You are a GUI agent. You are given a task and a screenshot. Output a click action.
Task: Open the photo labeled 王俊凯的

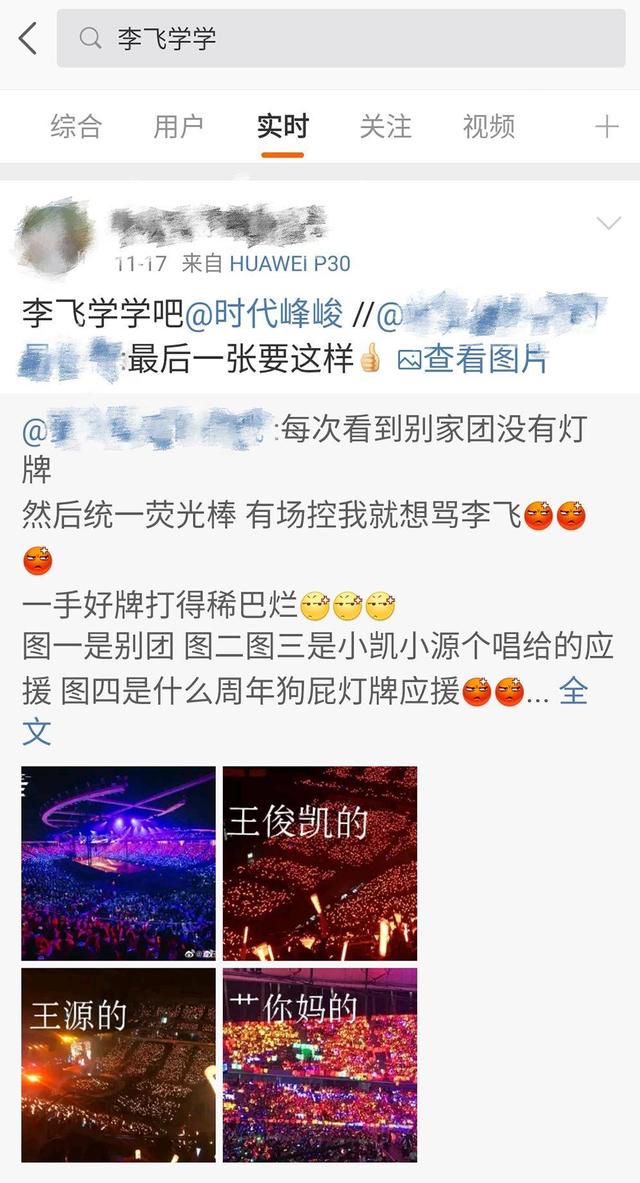pyautogui.click(x=320, y=863)
